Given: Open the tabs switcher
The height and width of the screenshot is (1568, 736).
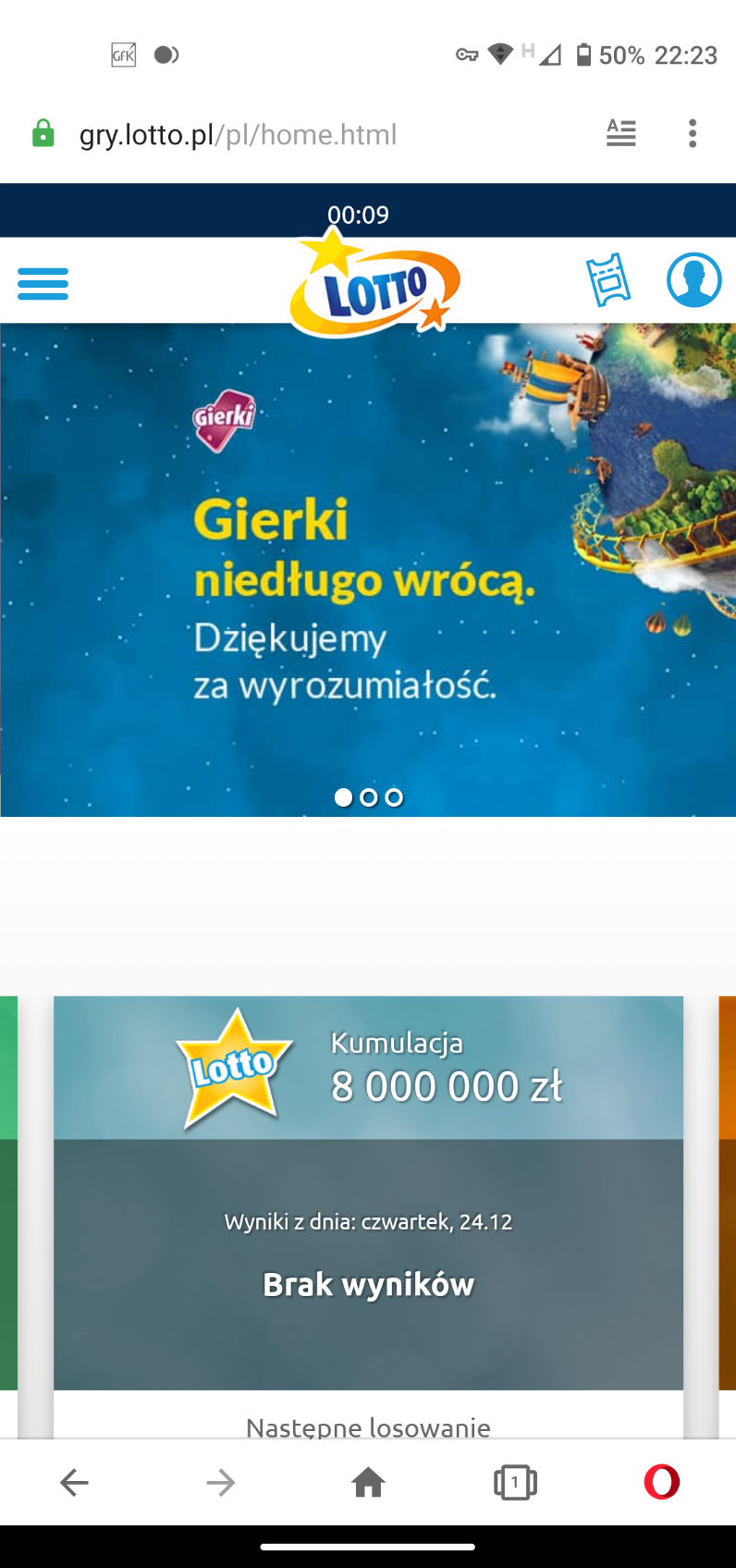Looking at the screenshot, I should point(515,1483).
